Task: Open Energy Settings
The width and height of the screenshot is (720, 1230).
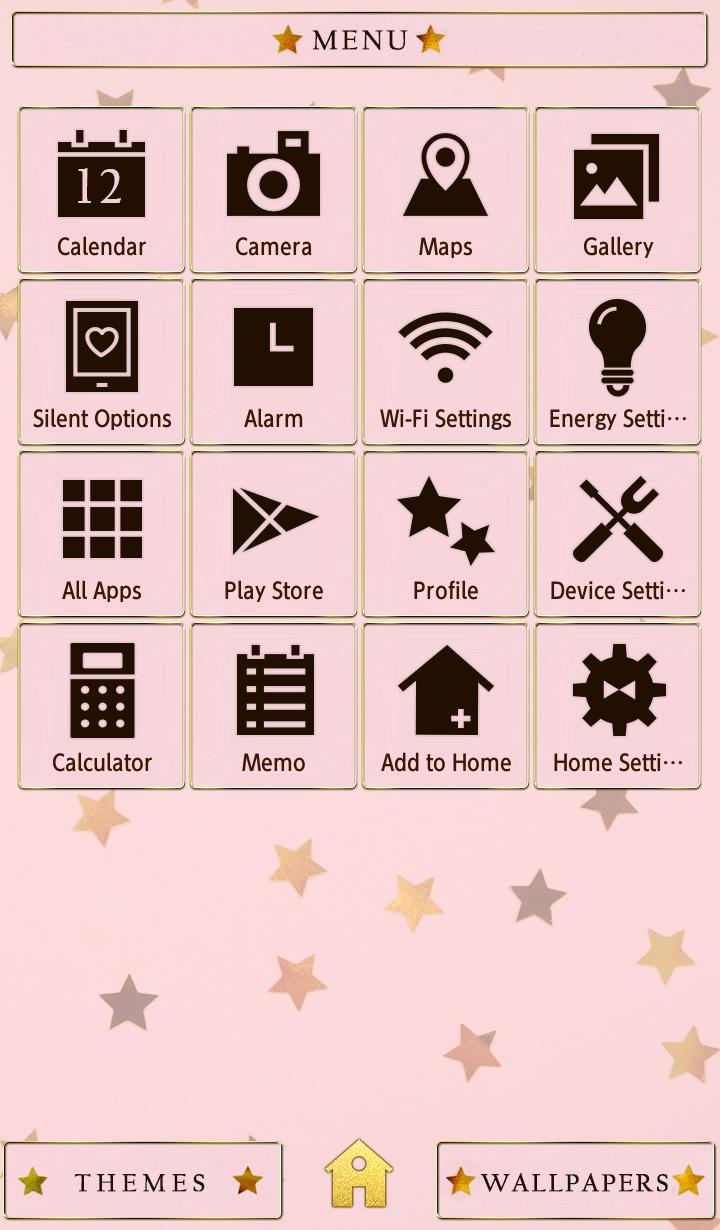Action: [618, 362]
